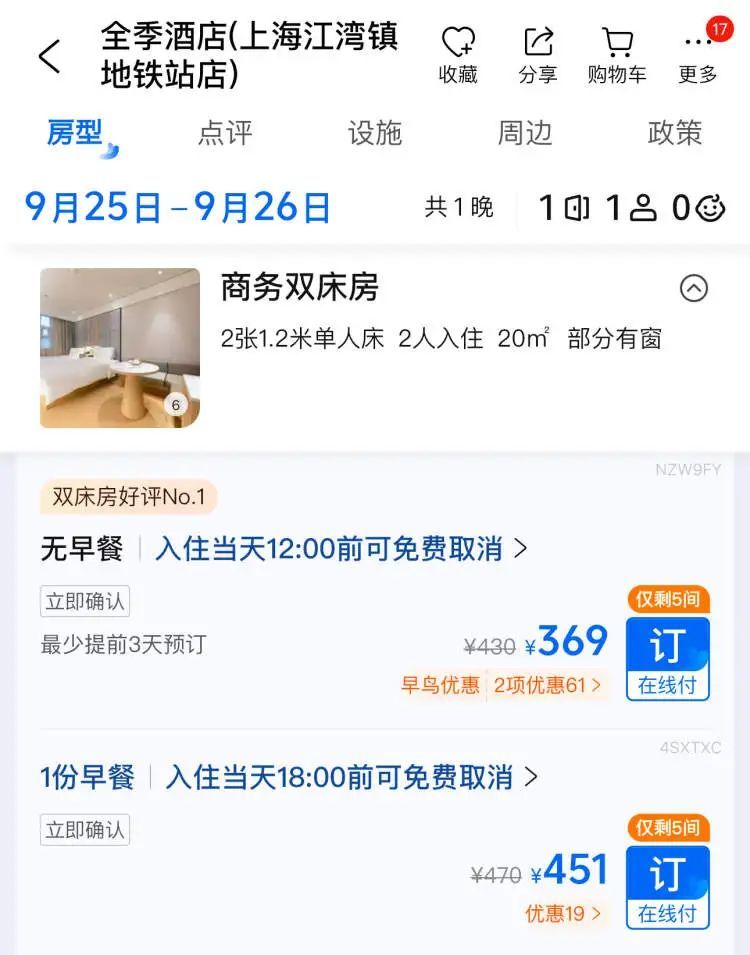The image size is (750, 955).
Task: Switch to the 点评 tab
Action: coord(225,133)
